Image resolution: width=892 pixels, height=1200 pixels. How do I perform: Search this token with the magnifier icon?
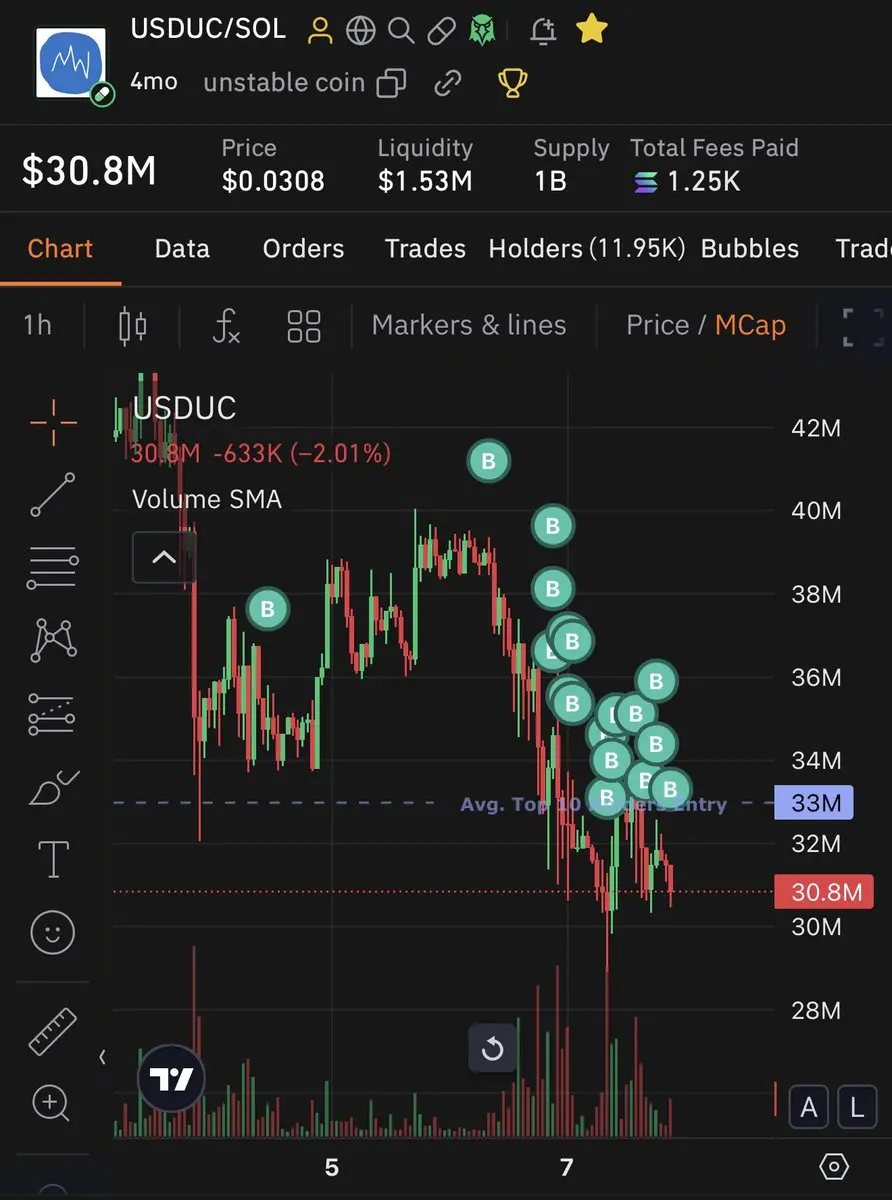(401, 31)
